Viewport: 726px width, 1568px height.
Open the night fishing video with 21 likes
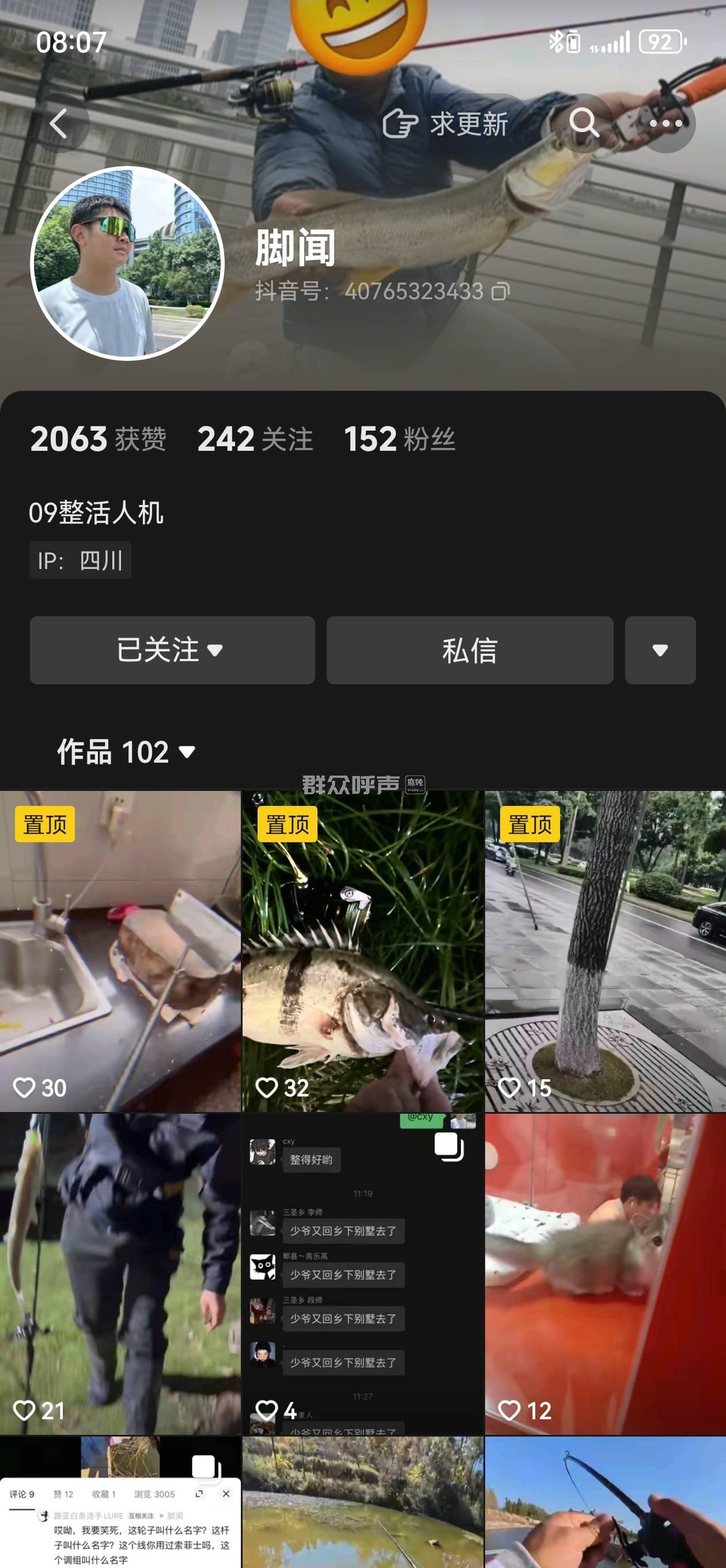pyautogui.click(x=120, y=1273)
